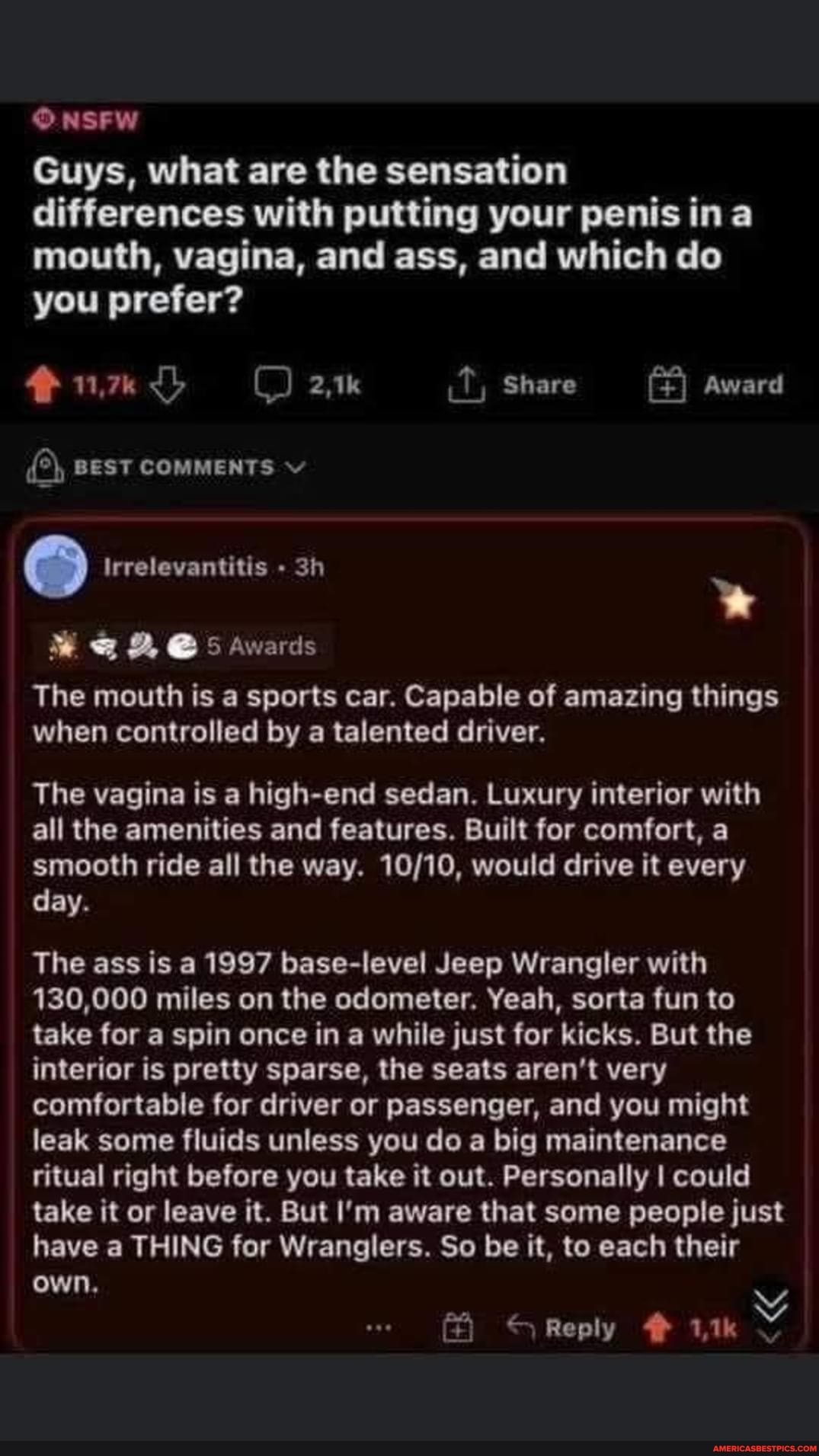
Task: Reply to Irrelevantitis's comment
Action: 562,1328
